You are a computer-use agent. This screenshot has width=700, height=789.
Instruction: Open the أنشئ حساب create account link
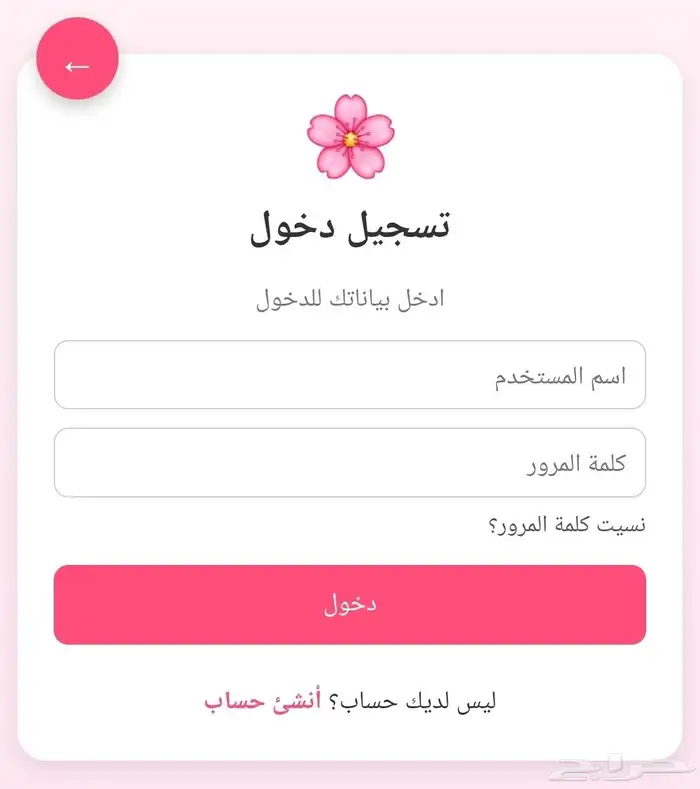(x=262, y=701)
